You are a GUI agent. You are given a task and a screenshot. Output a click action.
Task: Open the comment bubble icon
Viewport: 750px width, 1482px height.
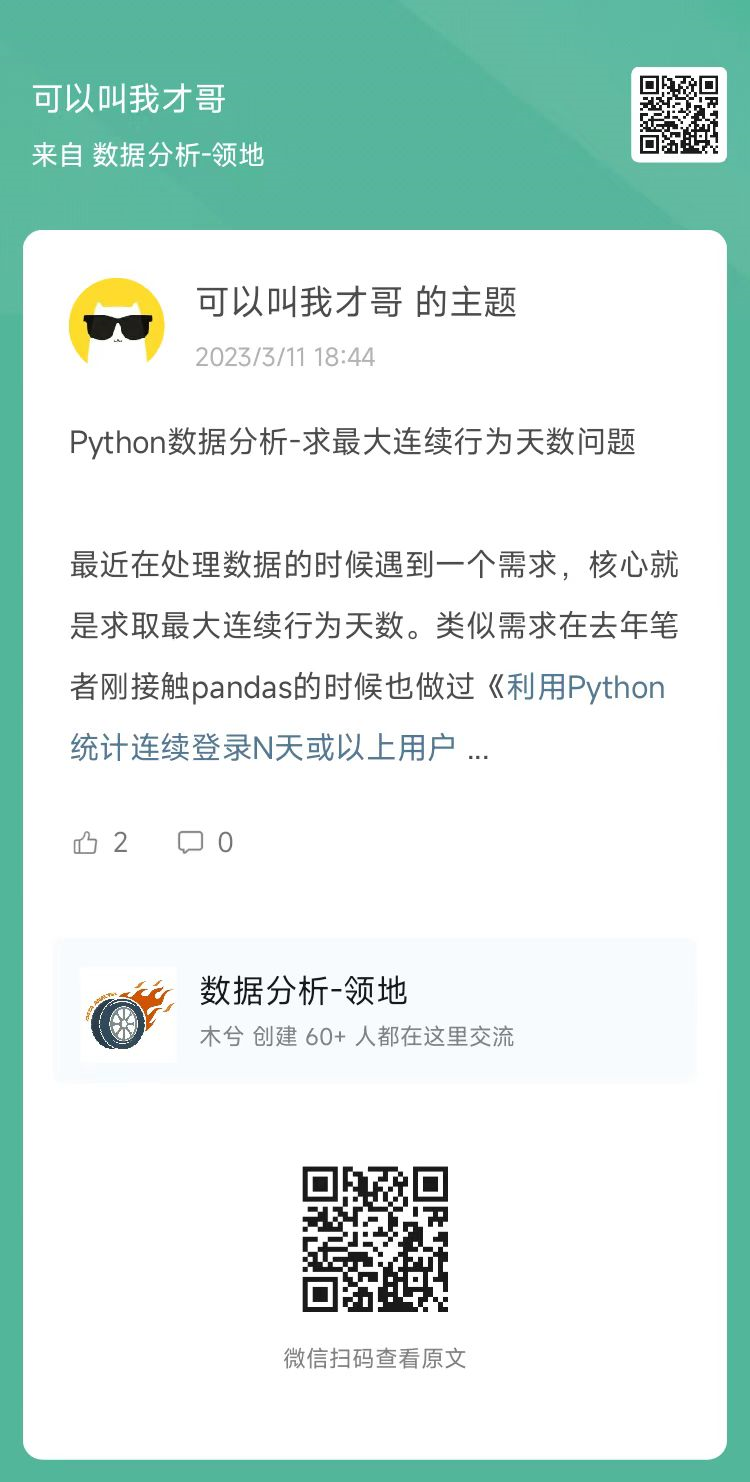point(192,842)
